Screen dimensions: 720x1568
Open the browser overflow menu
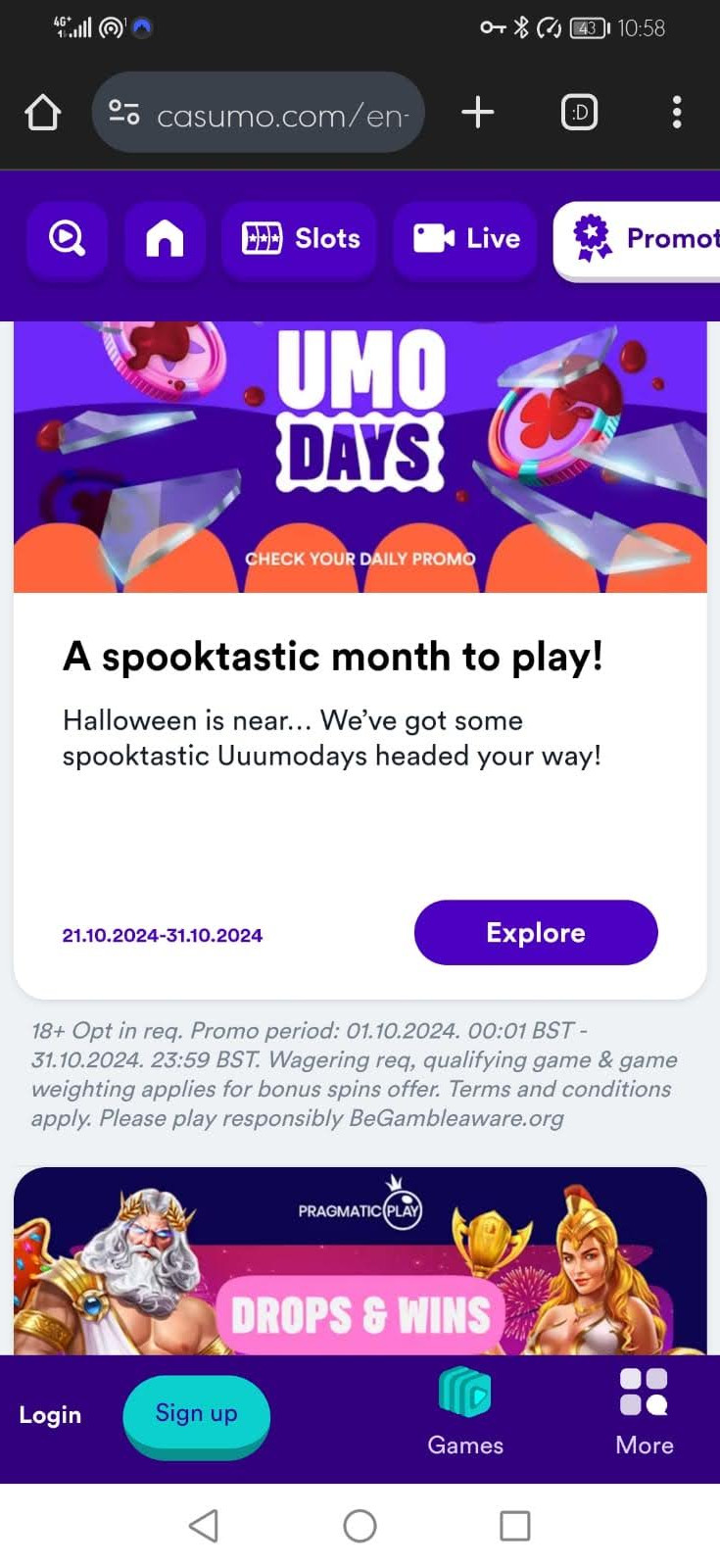tap(677, 113)
